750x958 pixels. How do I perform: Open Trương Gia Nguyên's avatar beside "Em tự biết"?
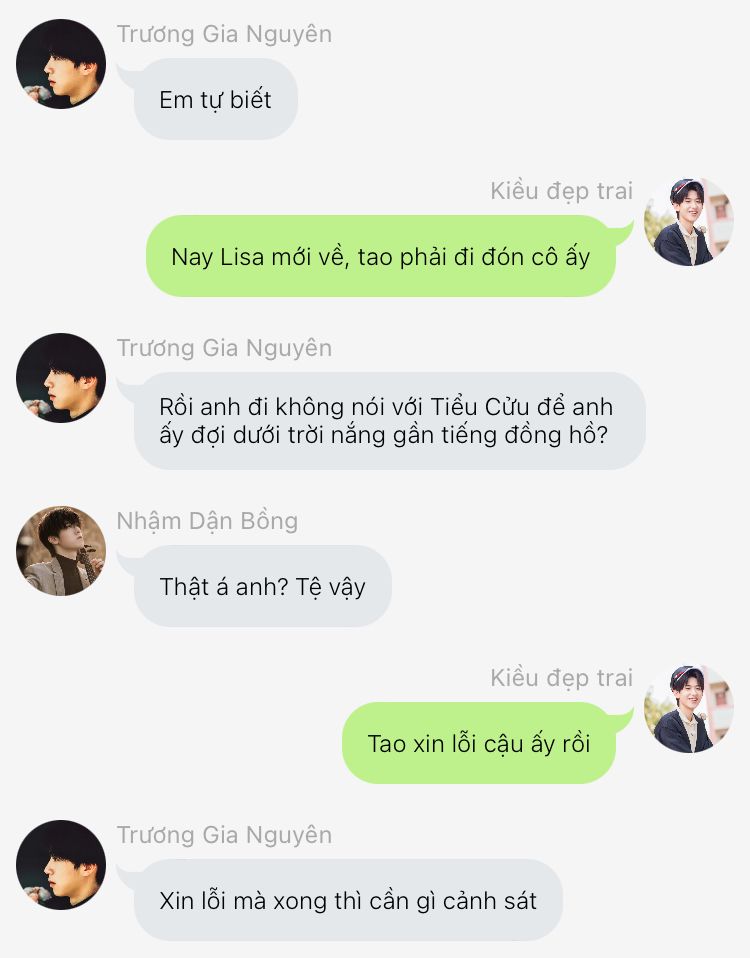point(61,64)
